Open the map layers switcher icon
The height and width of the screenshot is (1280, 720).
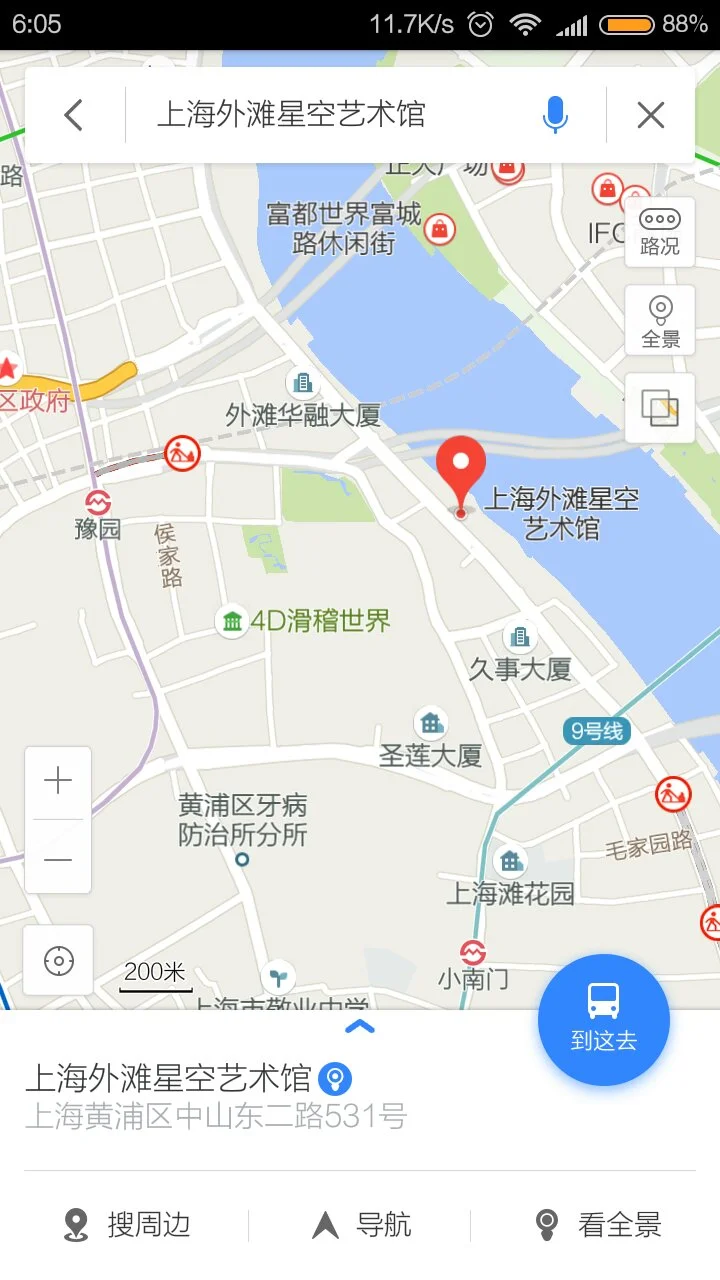coord(659,407)
